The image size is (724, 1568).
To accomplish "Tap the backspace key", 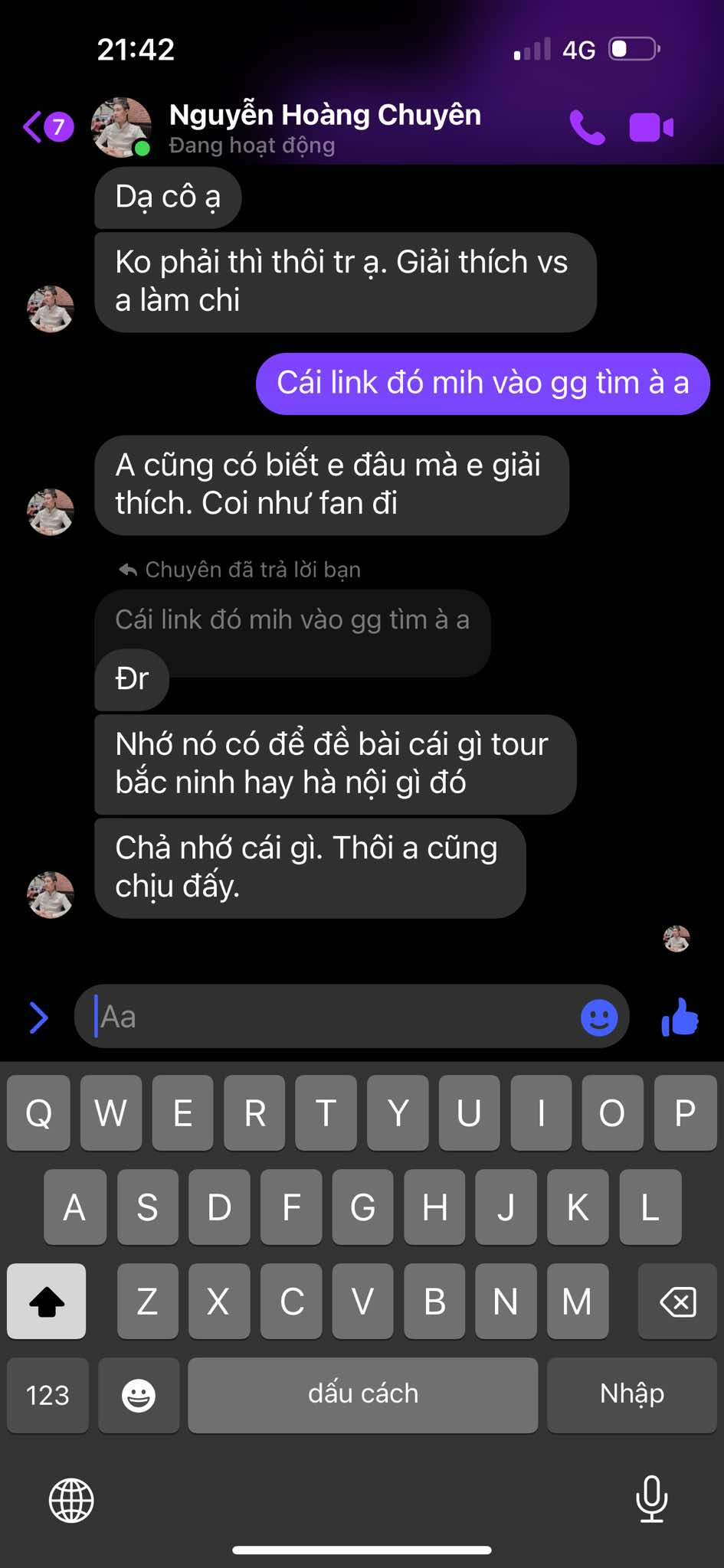I will click(677, 1302).
